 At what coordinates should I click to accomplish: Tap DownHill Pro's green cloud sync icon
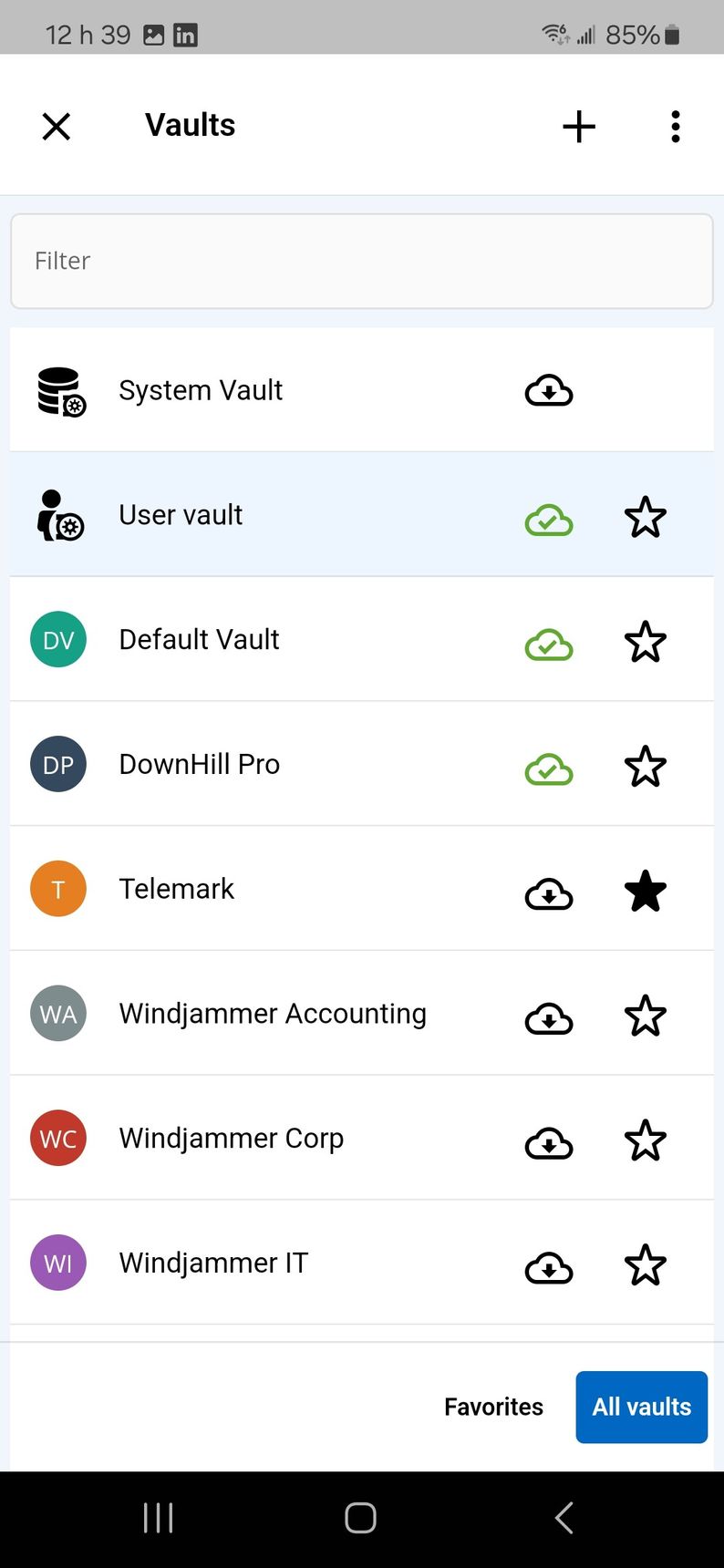549,769
